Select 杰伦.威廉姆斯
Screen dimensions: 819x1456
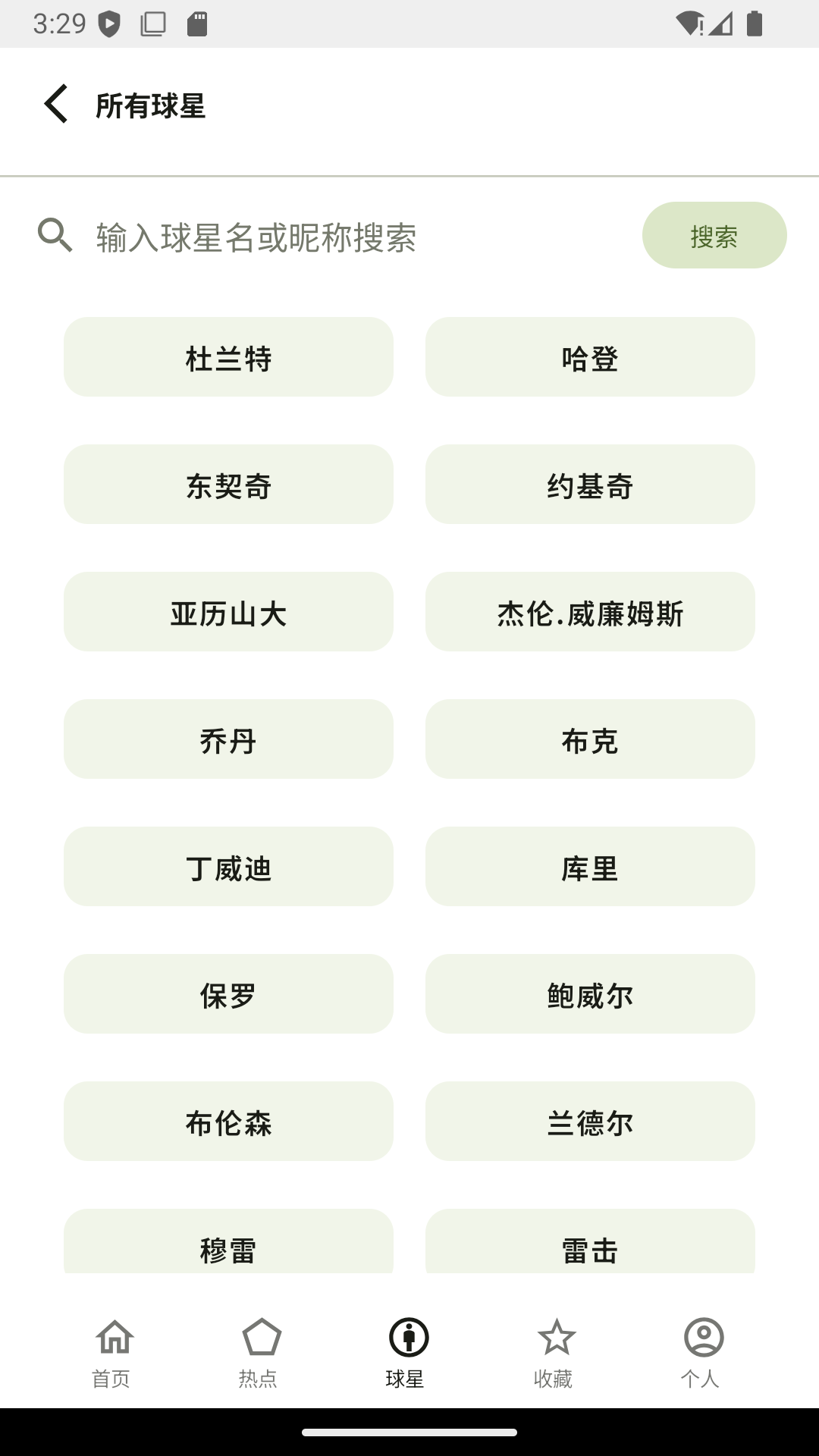pyautogui.click(x=589, y=612)
